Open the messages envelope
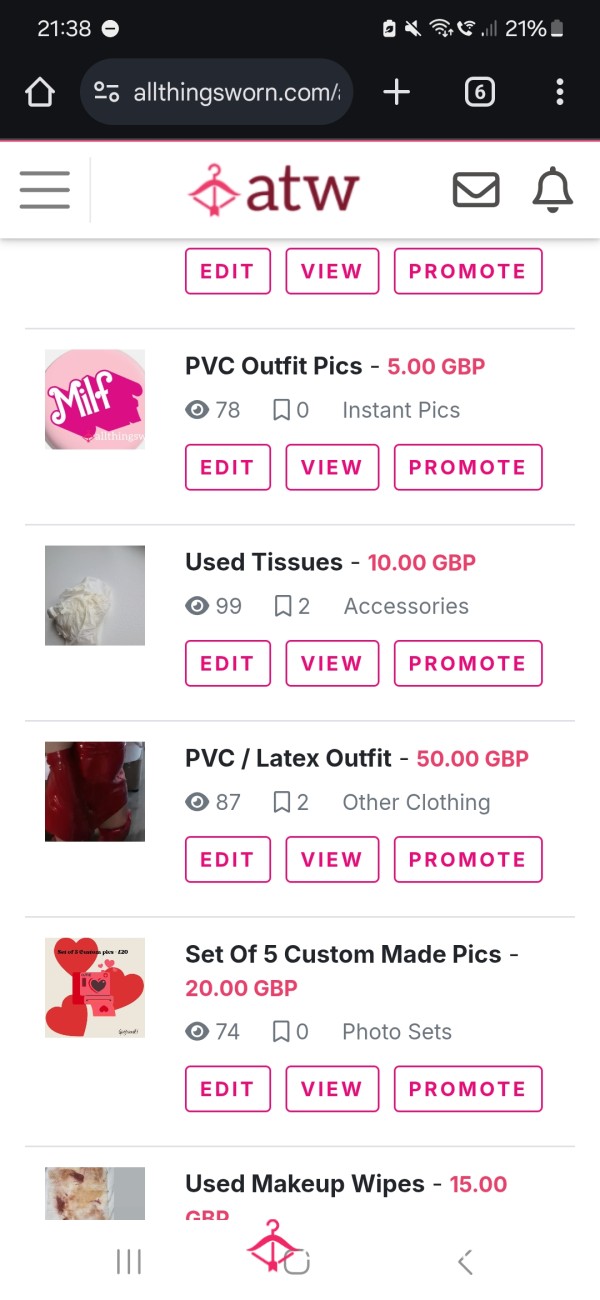 (x=476, y=190)
